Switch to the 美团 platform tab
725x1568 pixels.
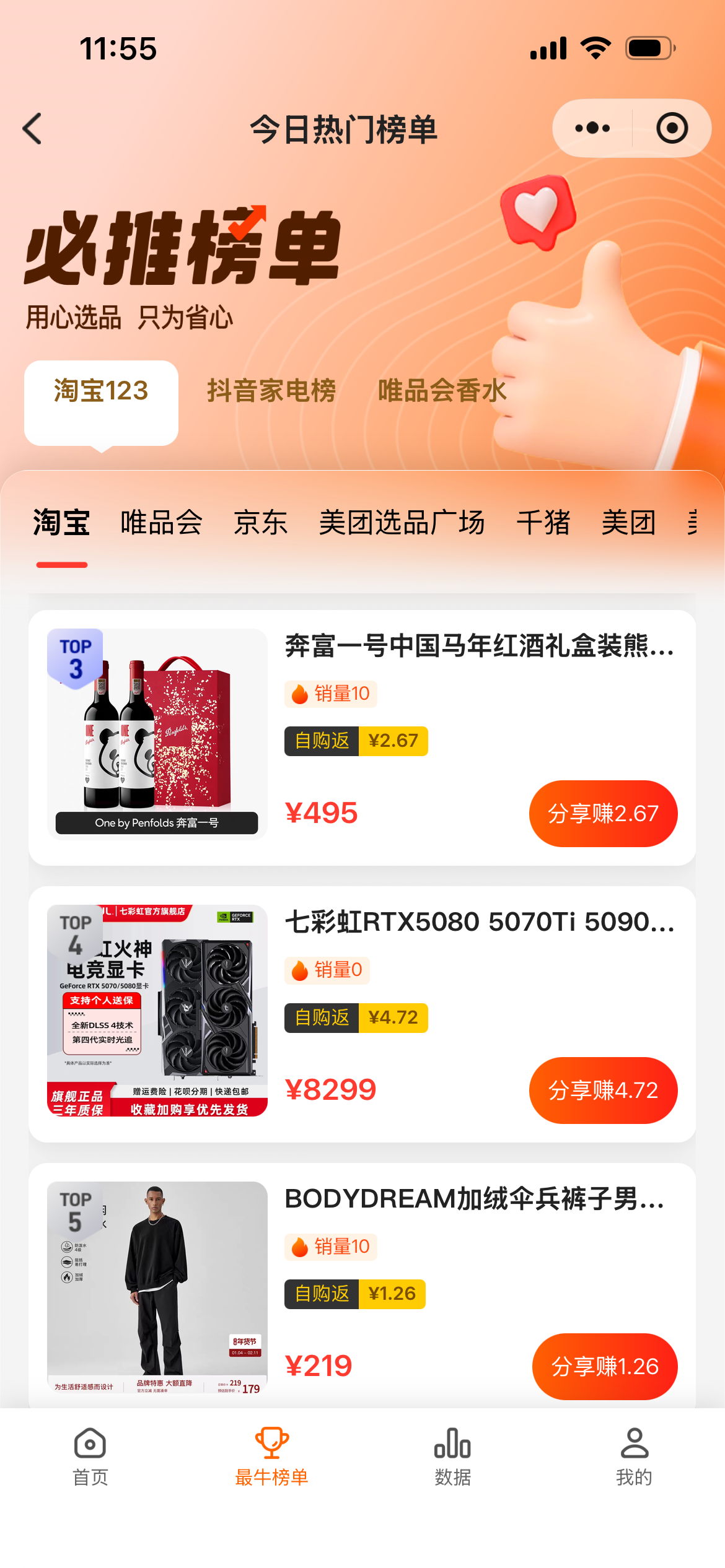[628, 523]
